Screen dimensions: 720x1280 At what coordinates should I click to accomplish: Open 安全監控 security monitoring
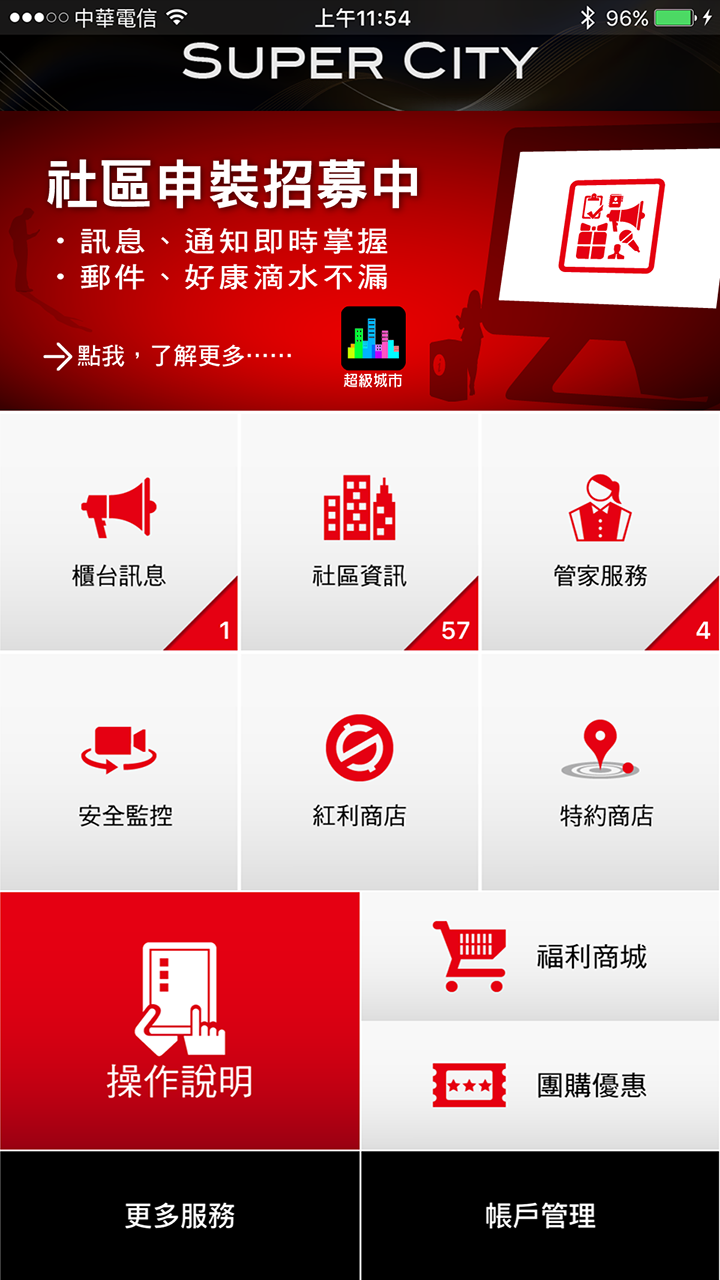(x=119, y=772)
